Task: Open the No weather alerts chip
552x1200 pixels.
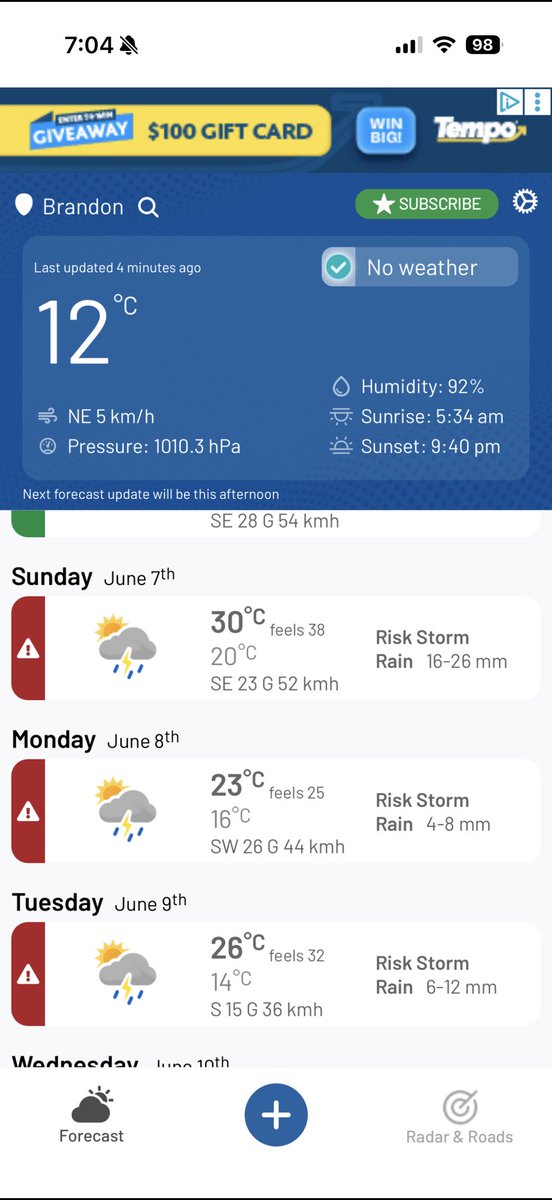Action: [420, 267]
